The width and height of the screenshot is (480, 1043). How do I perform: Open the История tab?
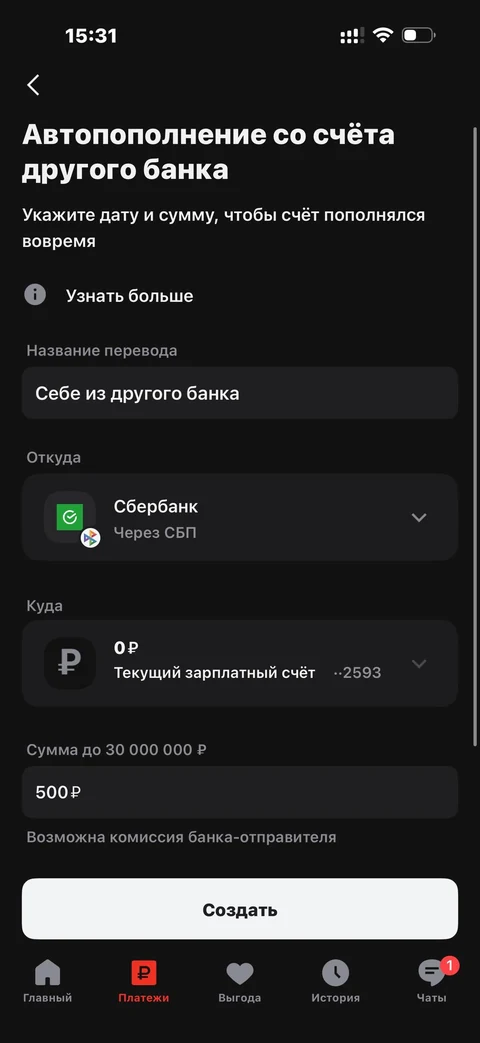[335, 982]
